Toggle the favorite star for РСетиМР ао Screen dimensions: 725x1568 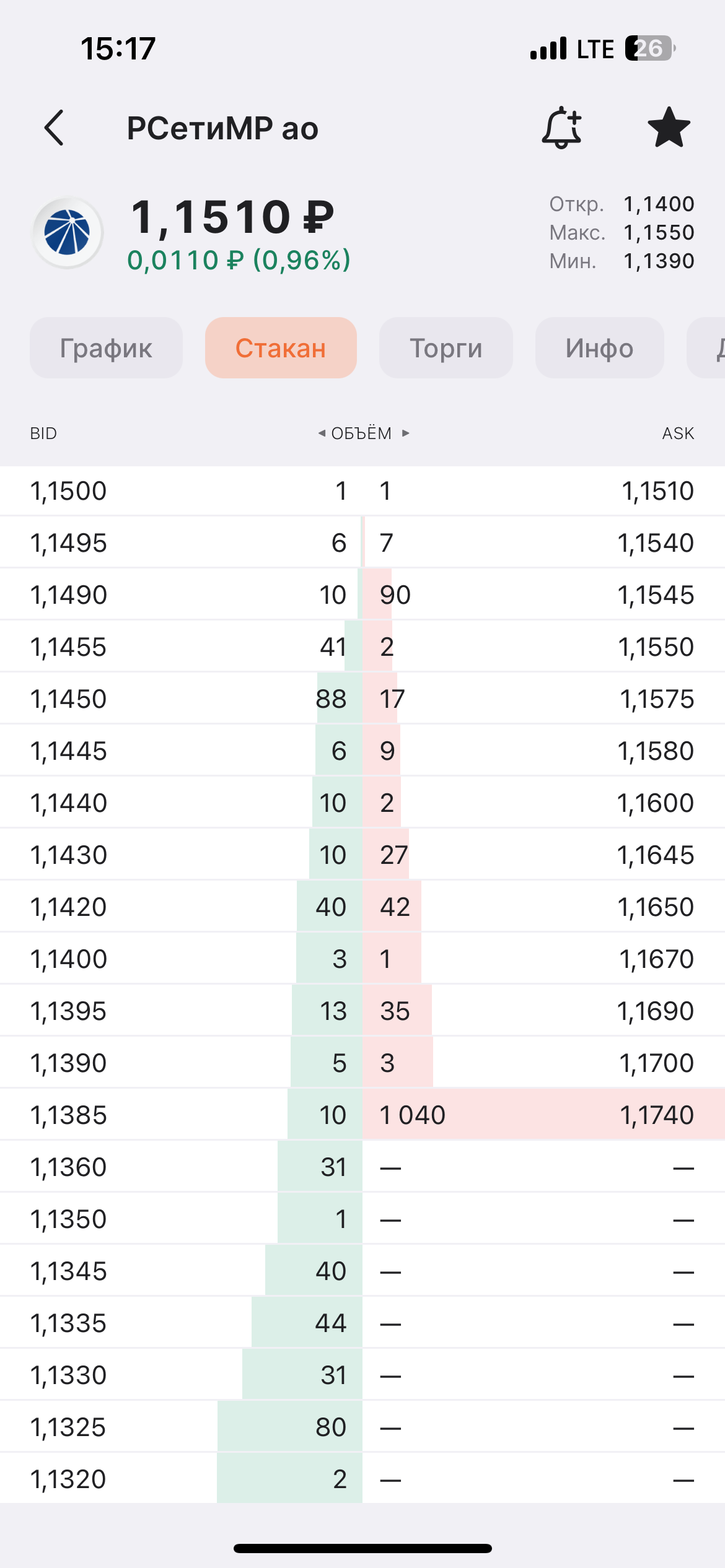click(669, 128)
